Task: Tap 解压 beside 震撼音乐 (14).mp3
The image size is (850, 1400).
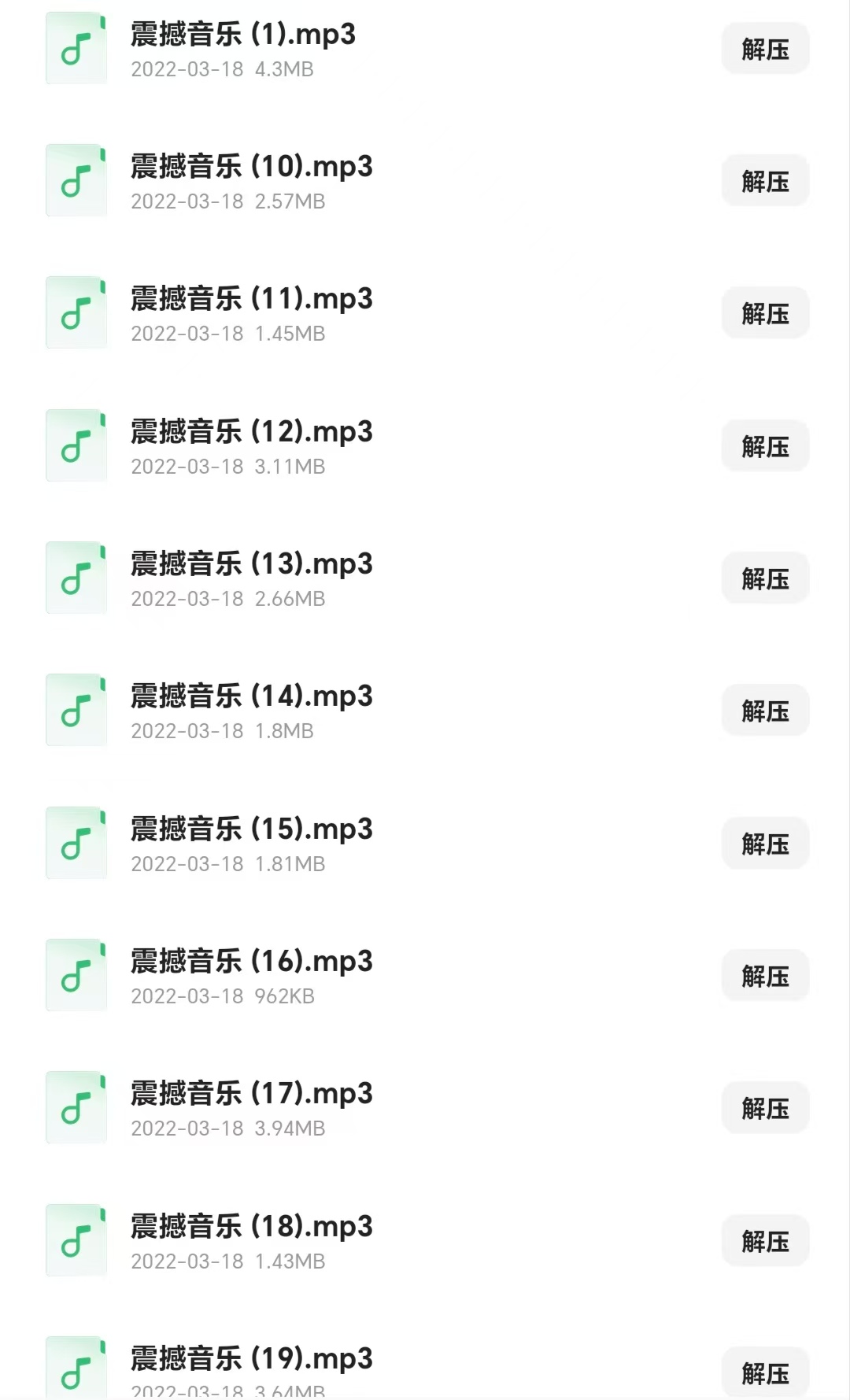Action: coord(765,711)
